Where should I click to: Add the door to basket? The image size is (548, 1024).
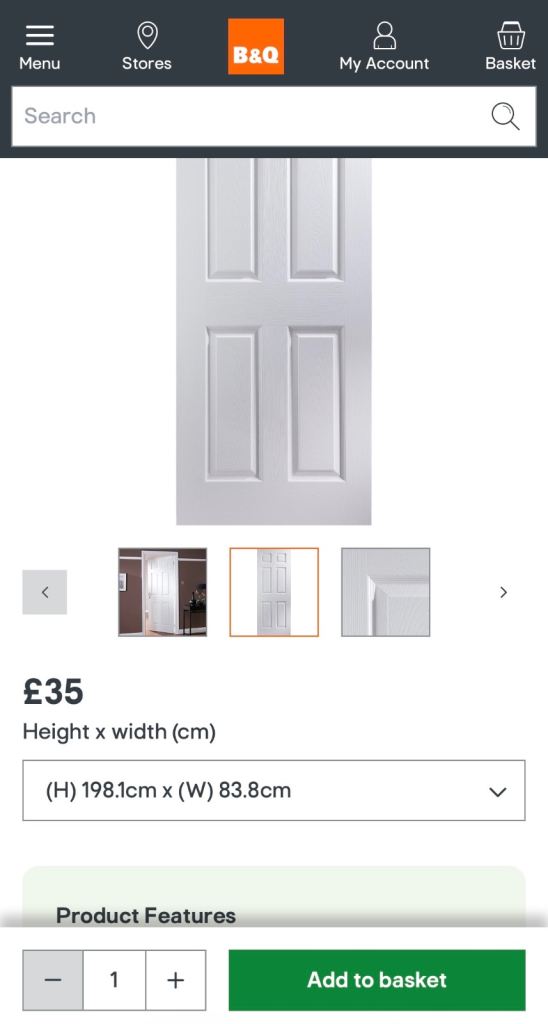click(x=377, y=980)
